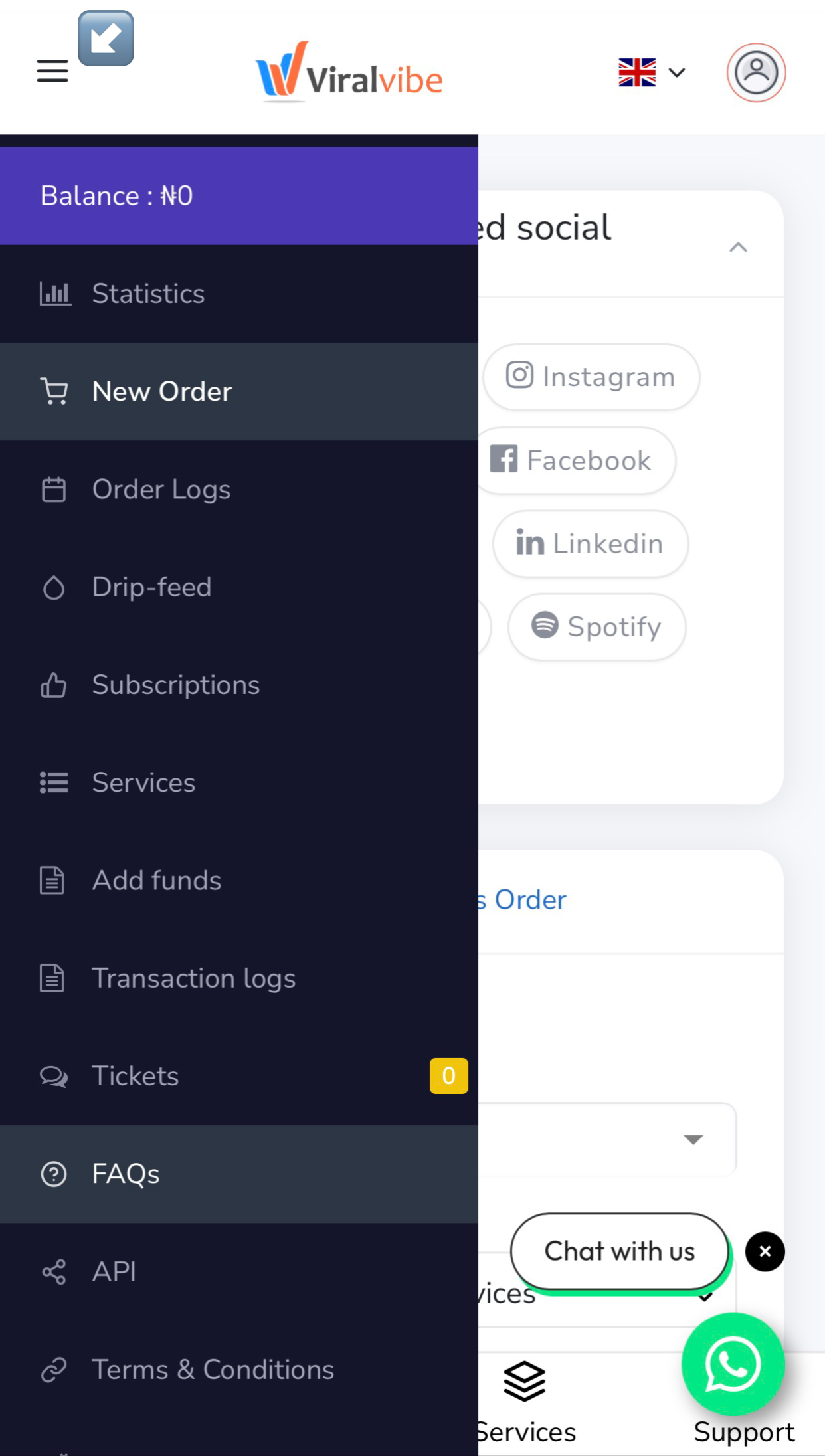Select the Facebook platform filter
This screenshot has width=825, height=1456.
pyautogui.click(x=574, y=460)
